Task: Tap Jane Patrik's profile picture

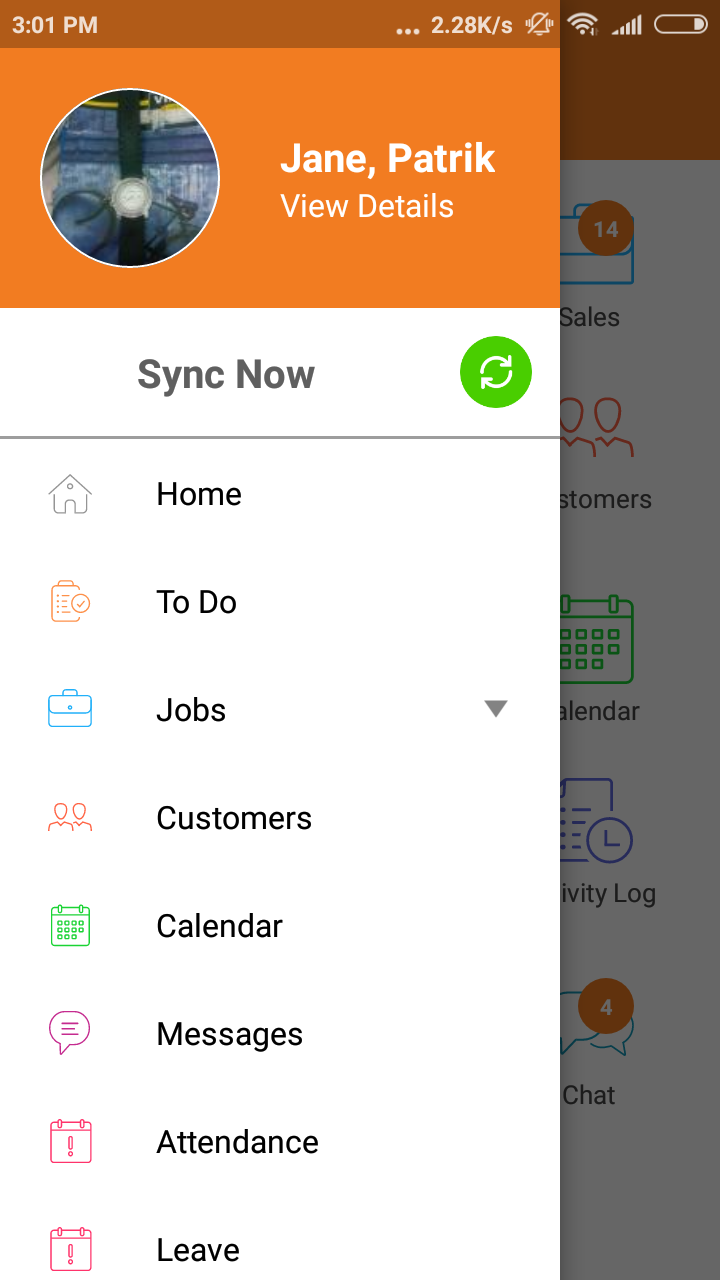Action: (130, 177)
